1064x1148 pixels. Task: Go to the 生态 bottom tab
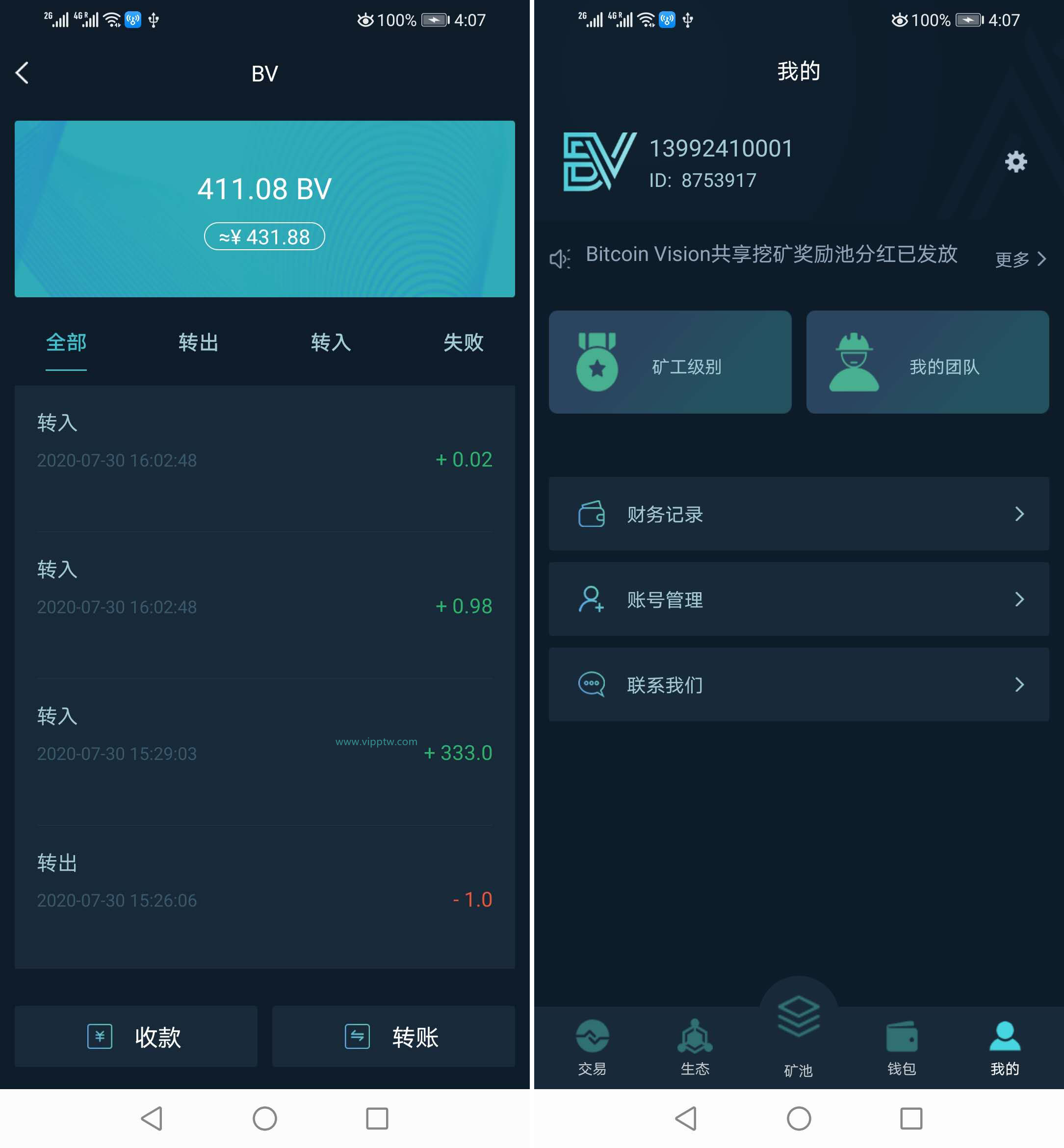point(695,1046)
